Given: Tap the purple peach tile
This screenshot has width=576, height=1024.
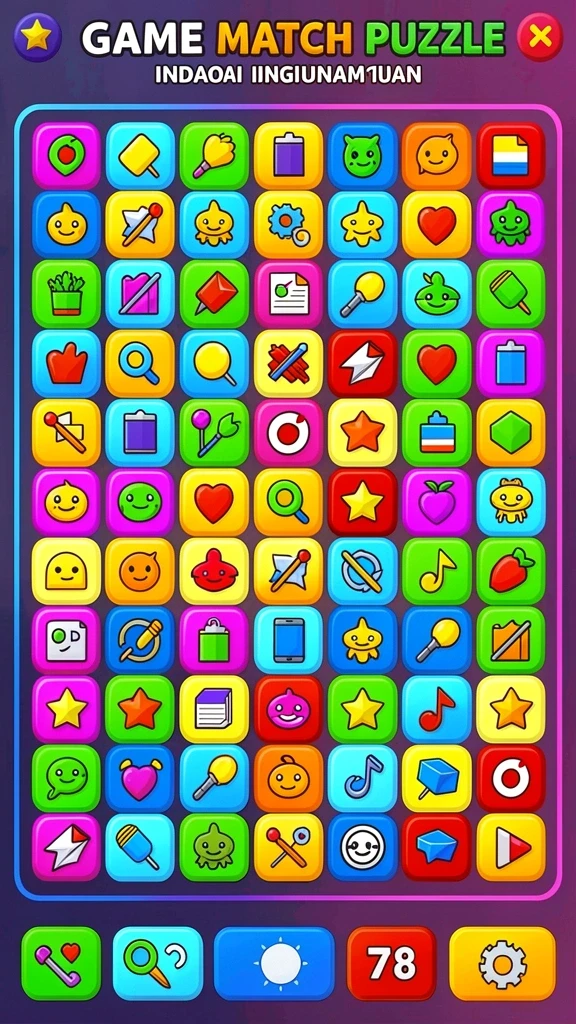Looking at the screenshot, I should 436,502.
